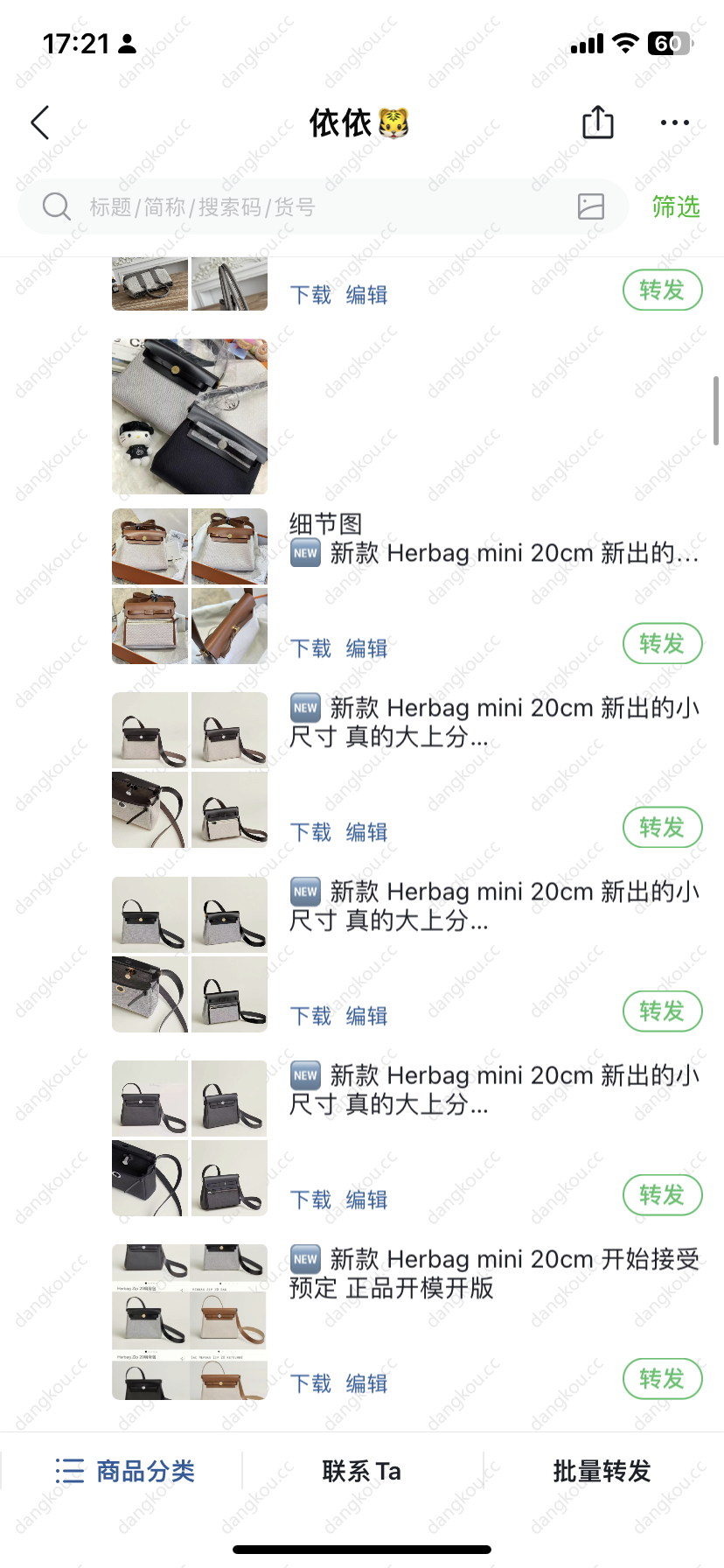
Task: Download the 开始接受预定 Herbag listing
Action: pos(310,1383)
